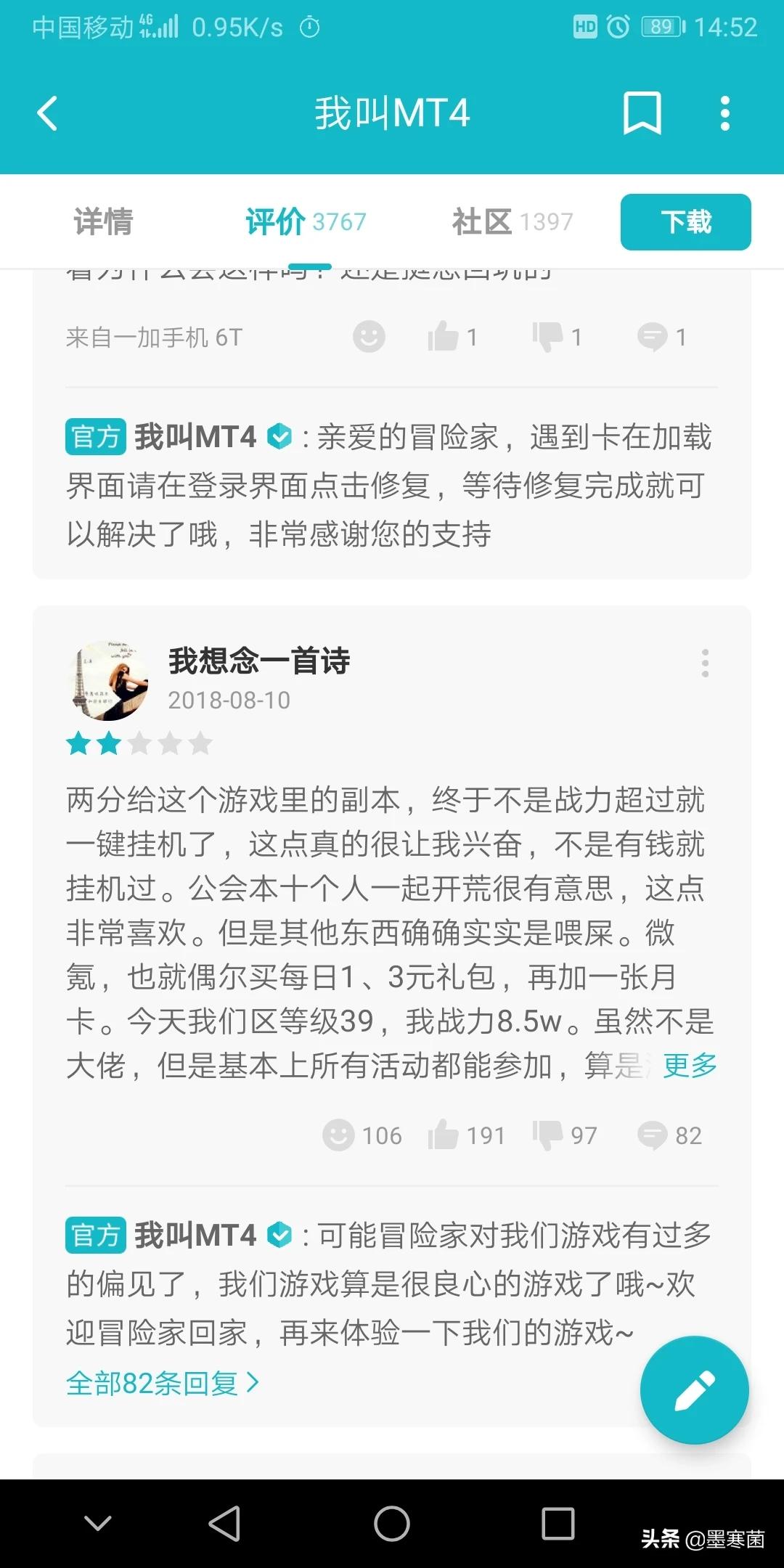Image resolution: width=784 pixels, height=1568 pixels.
Task: Switch to the 社区 tab
Action: coord(513,221)
